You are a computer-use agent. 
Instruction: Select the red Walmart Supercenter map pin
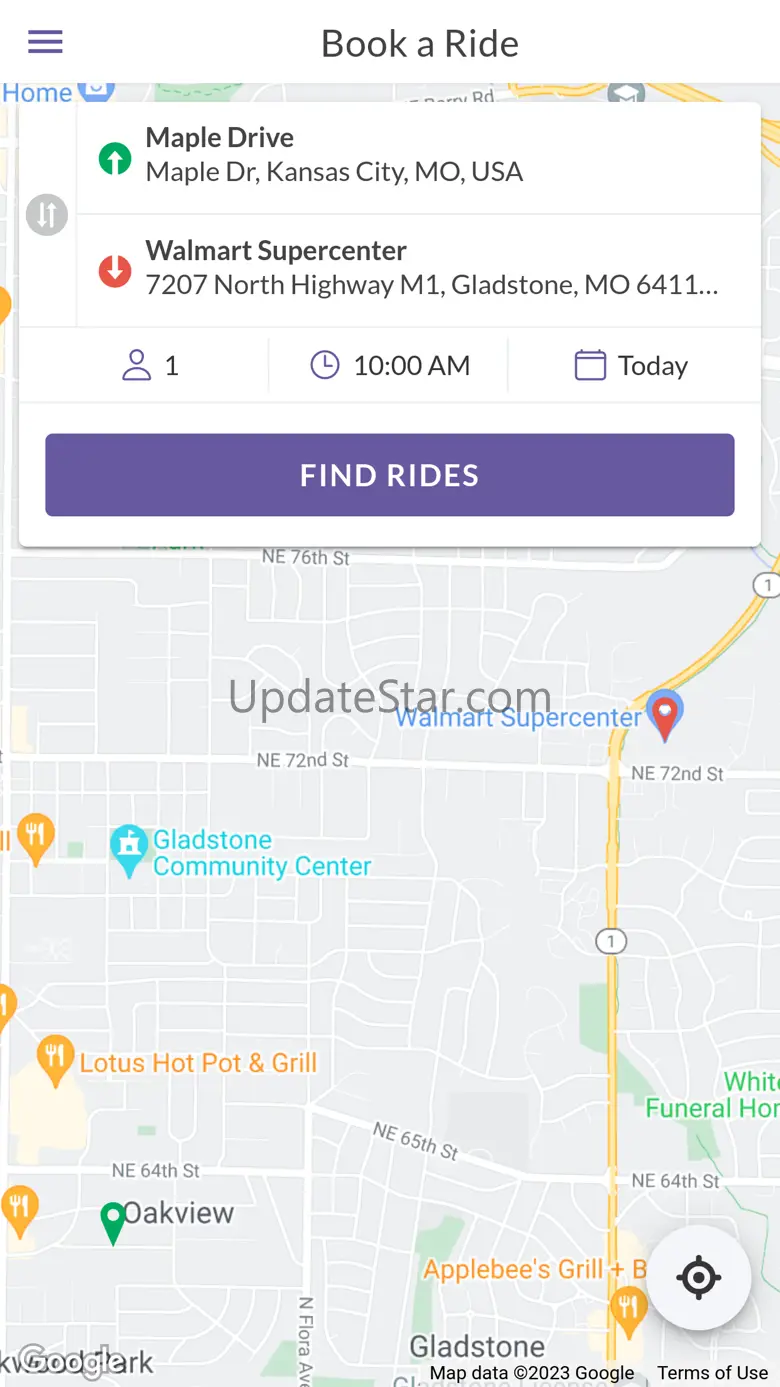[665, 714]
